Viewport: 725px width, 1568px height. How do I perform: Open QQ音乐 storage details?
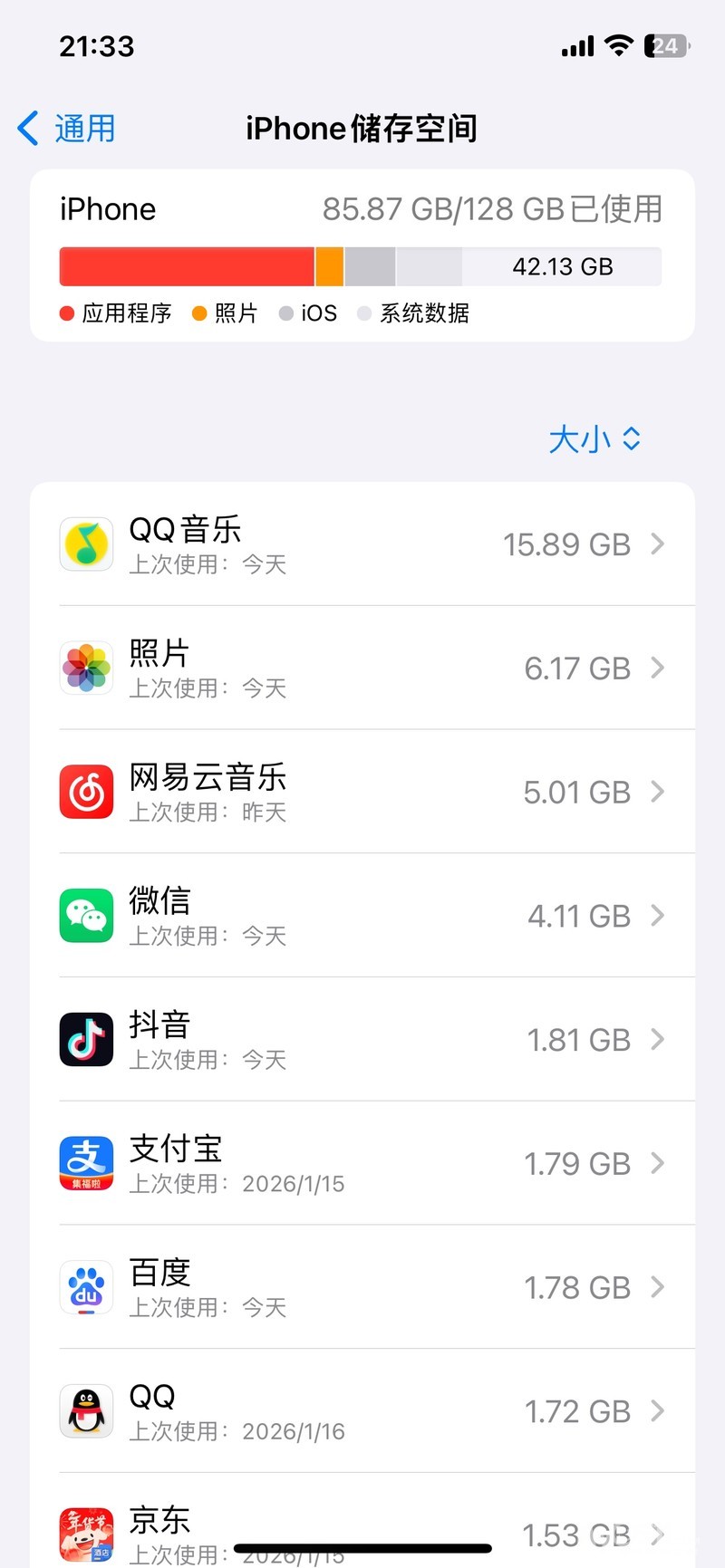coord(362,544)
